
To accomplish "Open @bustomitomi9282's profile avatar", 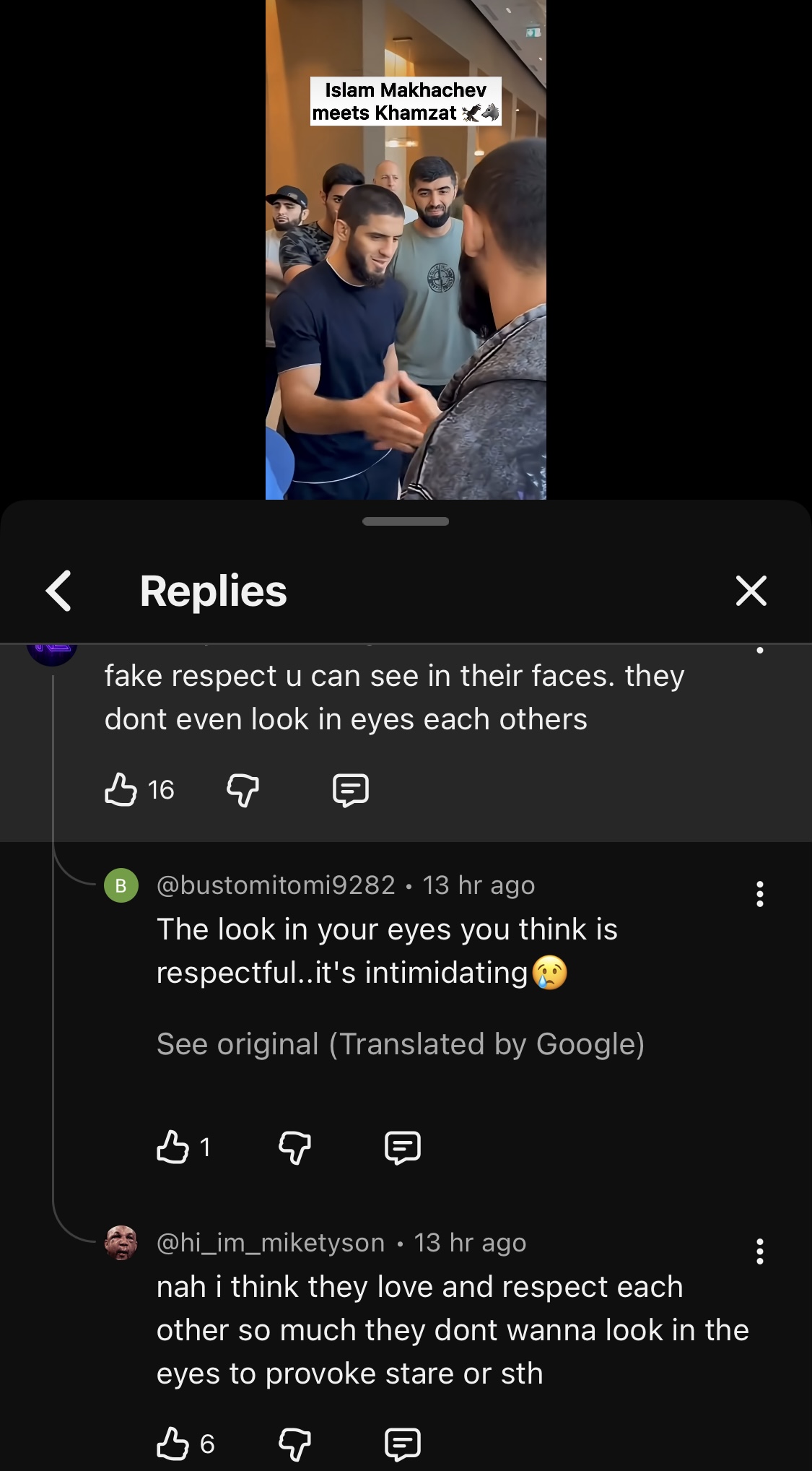I will (121, 885).
